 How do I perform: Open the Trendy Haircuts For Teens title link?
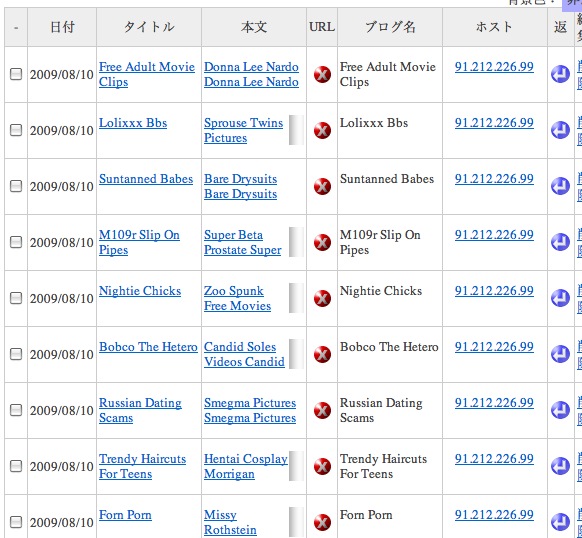142,466
